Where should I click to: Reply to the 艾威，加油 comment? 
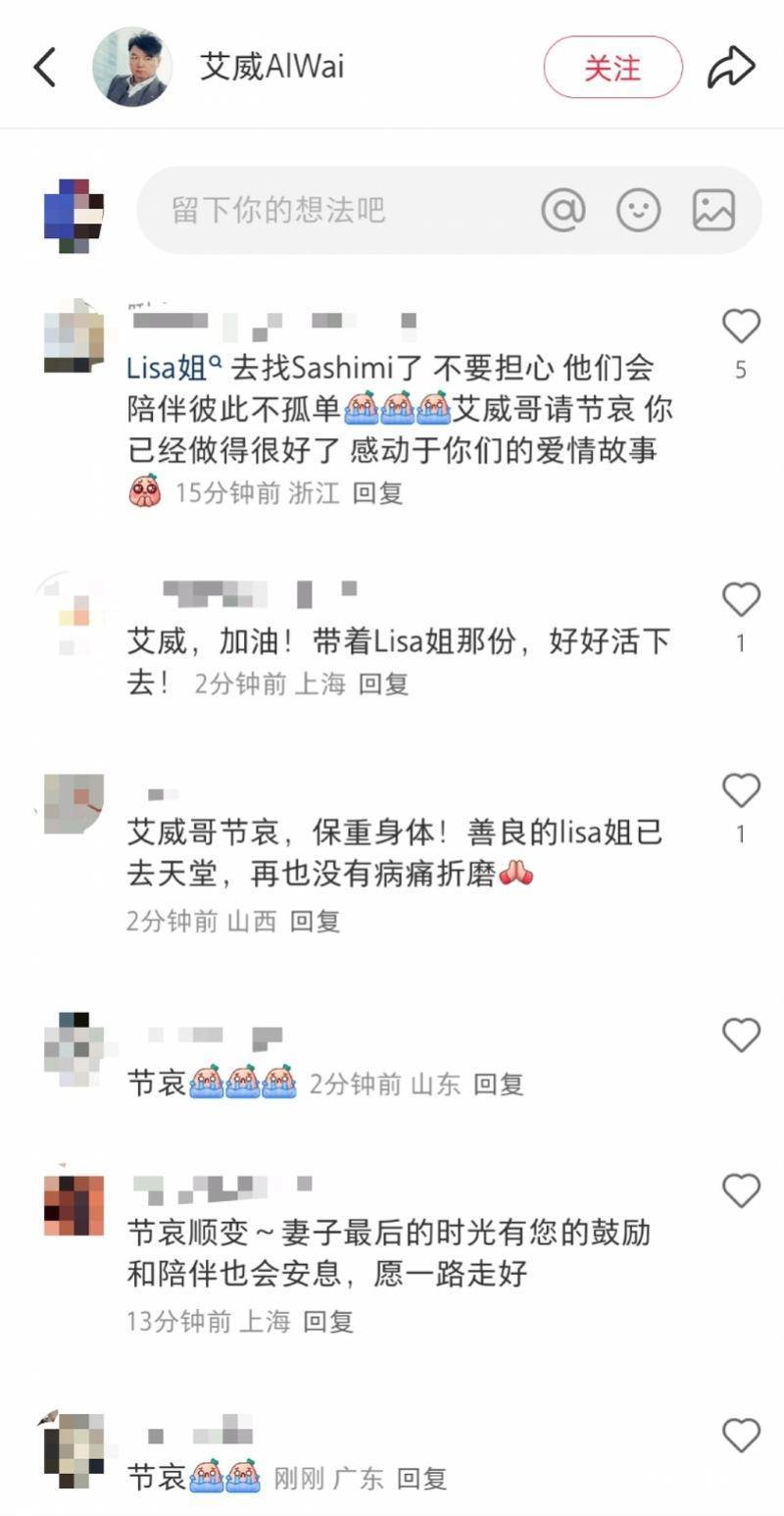(x=383, y=683)
